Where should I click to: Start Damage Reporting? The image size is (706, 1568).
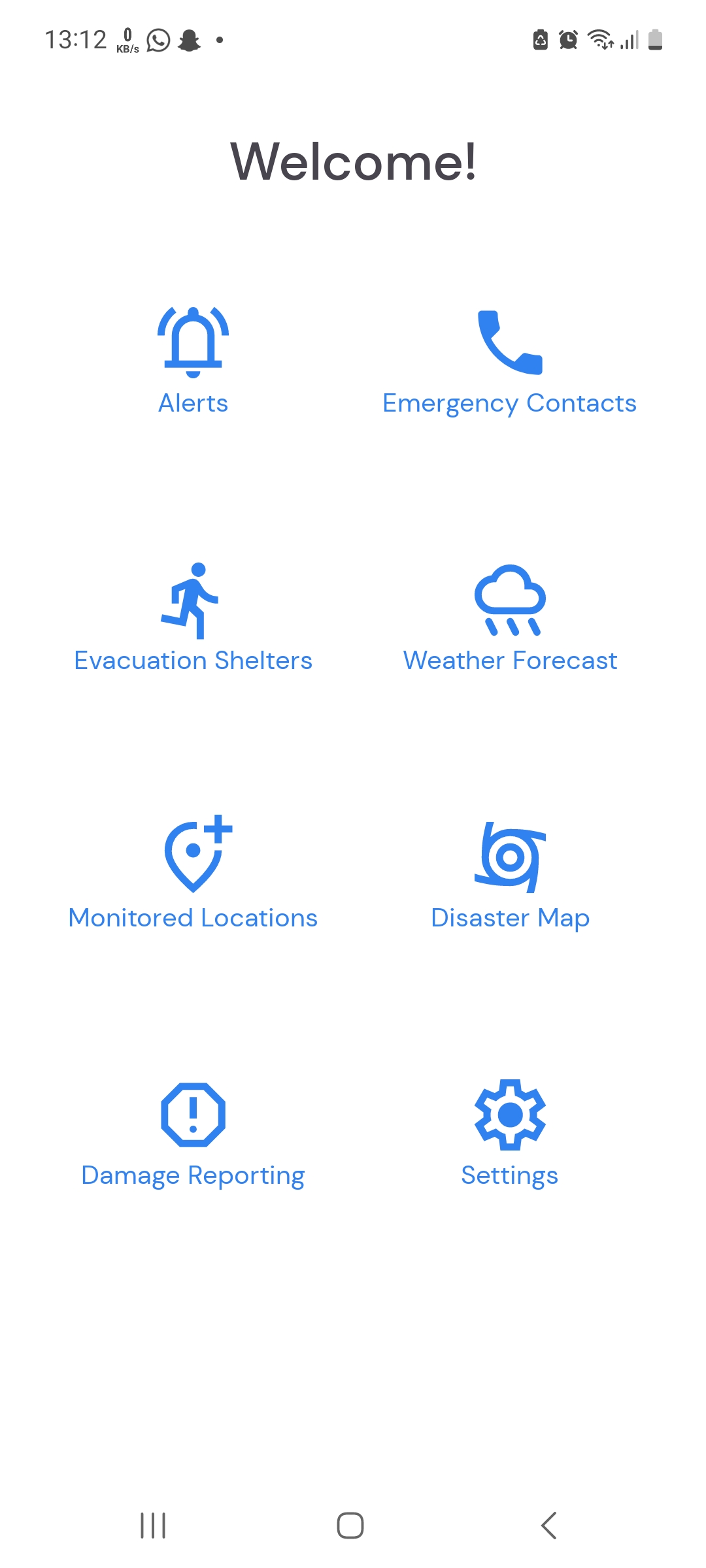click(x=193, y=1134)
